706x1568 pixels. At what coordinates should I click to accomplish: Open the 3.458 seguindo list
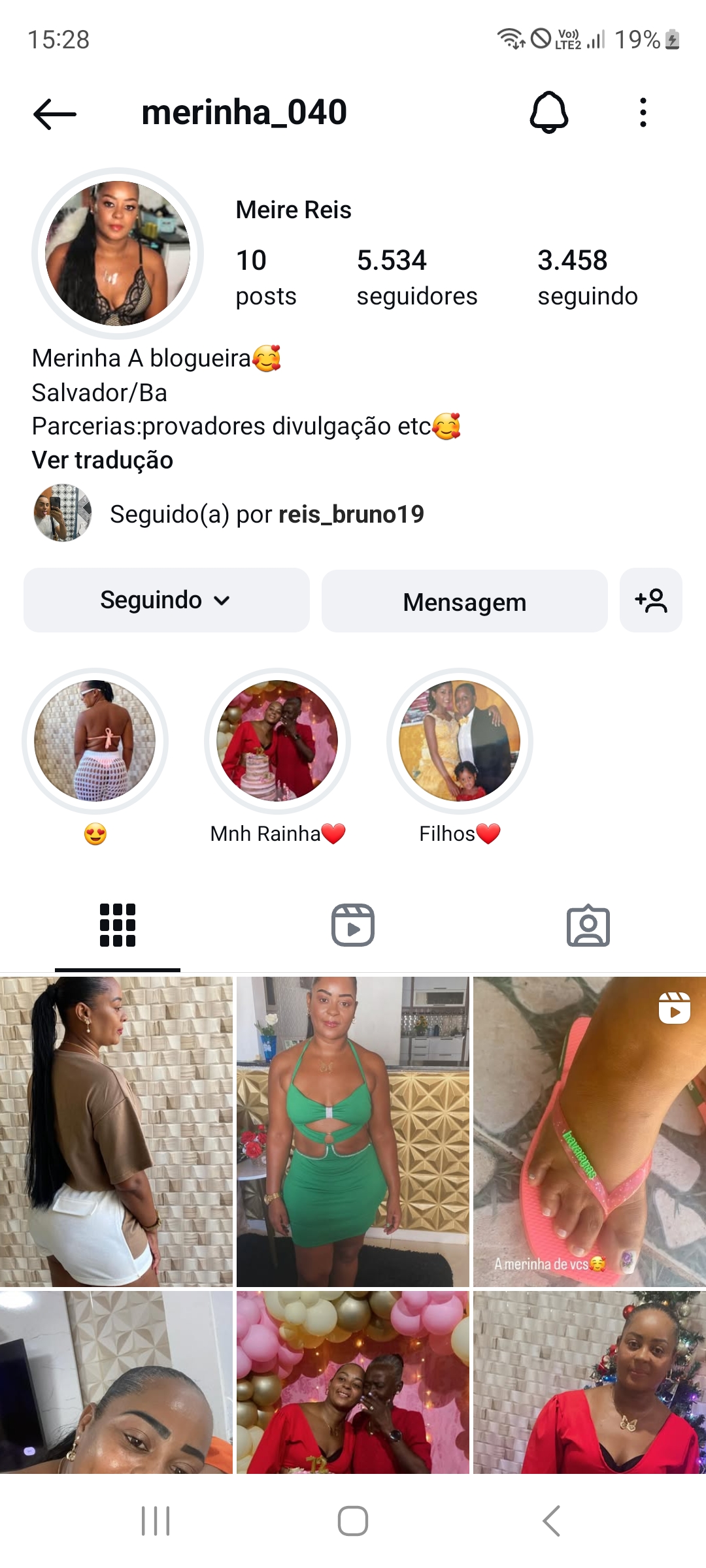click(x=587, y=277)
